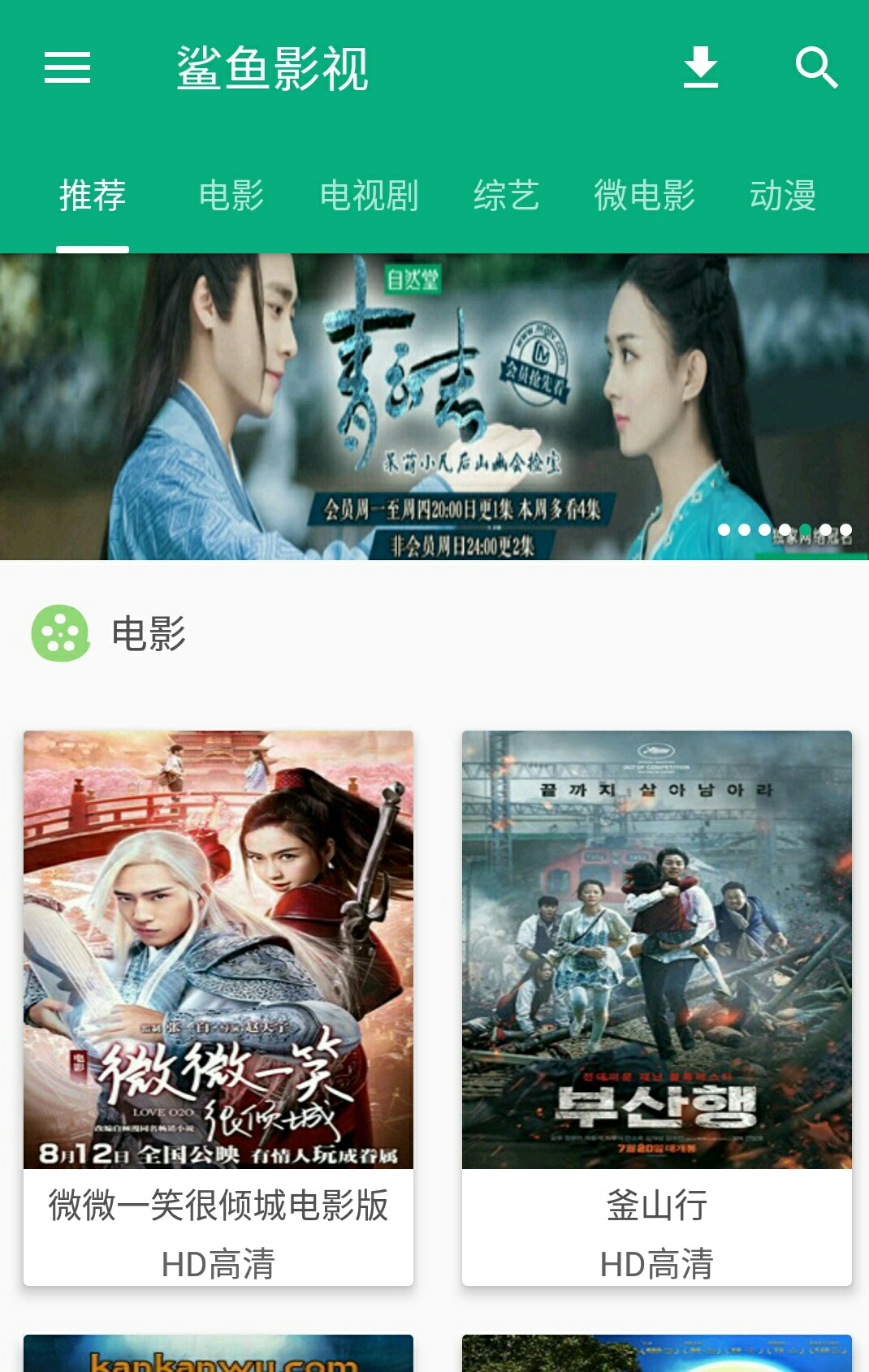The width and height of the screenshot is (869, 1372).
Task: Go to the 综艺 tab
Action: pyautogui.click(x=506, y=196)
